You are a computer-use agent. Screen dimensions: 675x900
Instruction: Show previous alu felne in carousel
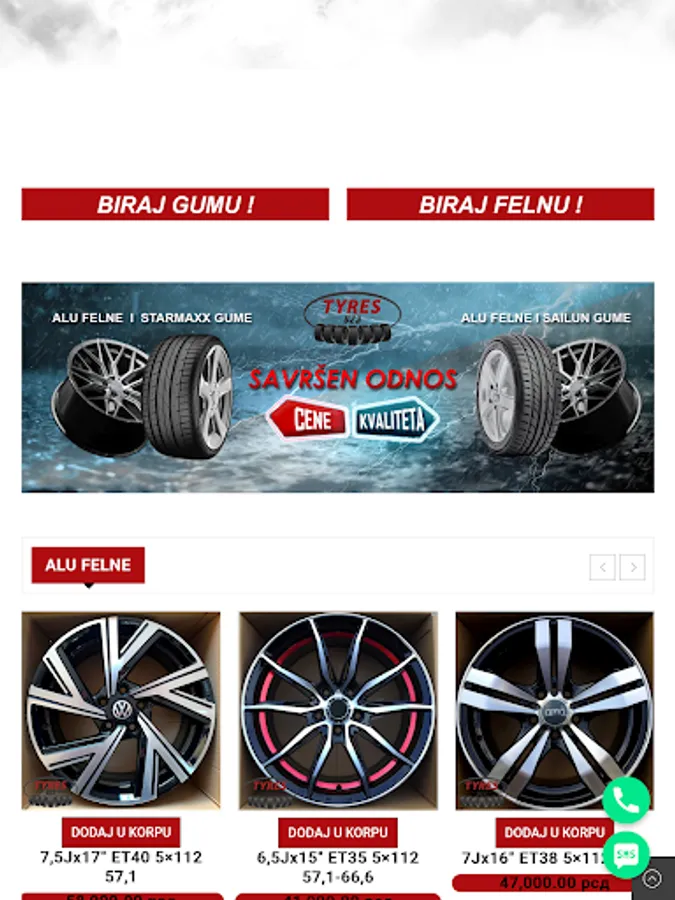click(x=602, y=567)
